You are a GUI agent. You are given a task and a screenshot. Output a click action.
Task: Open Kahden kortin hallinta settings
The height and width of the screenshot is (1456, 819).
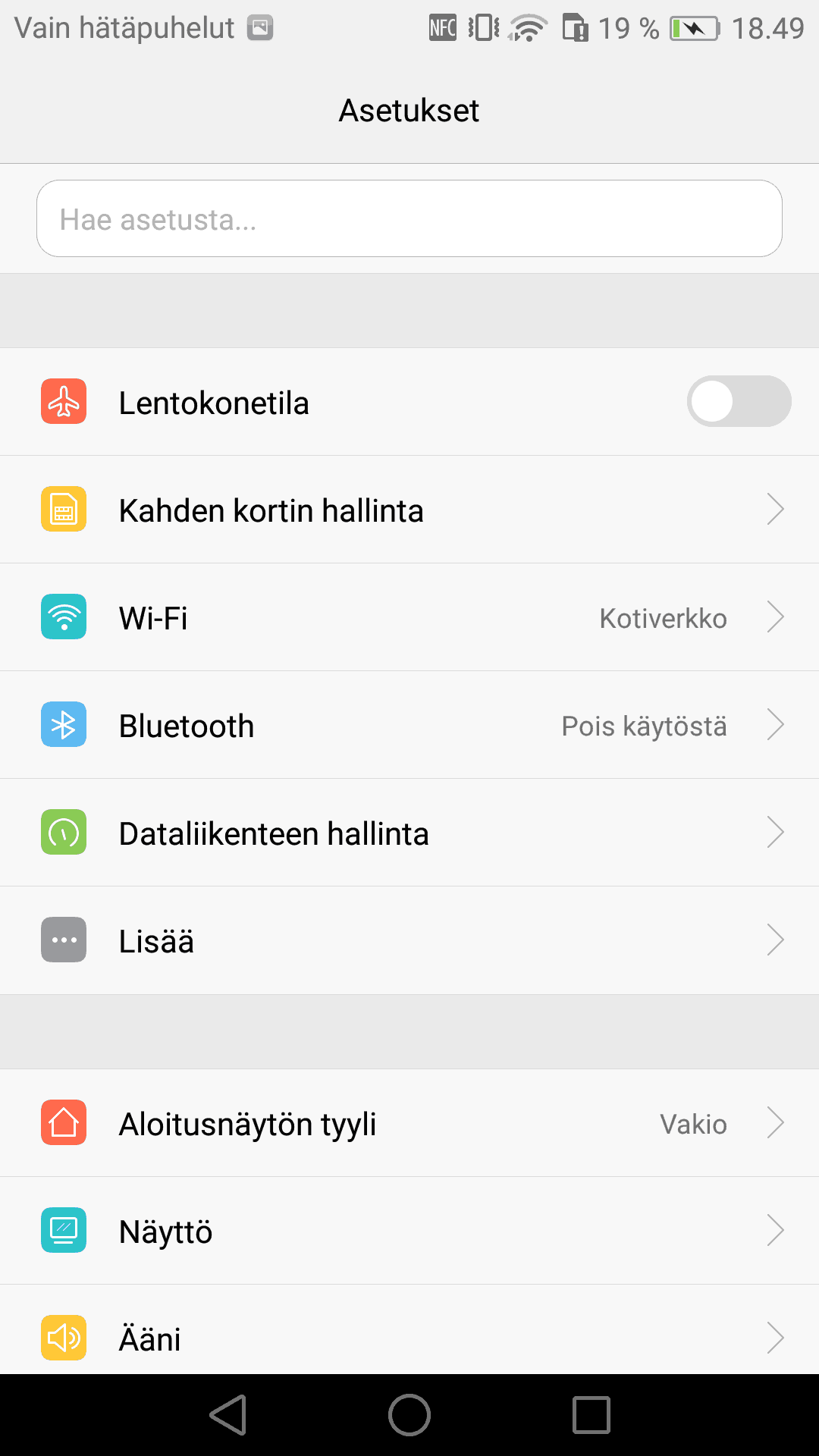coord(409,510)
